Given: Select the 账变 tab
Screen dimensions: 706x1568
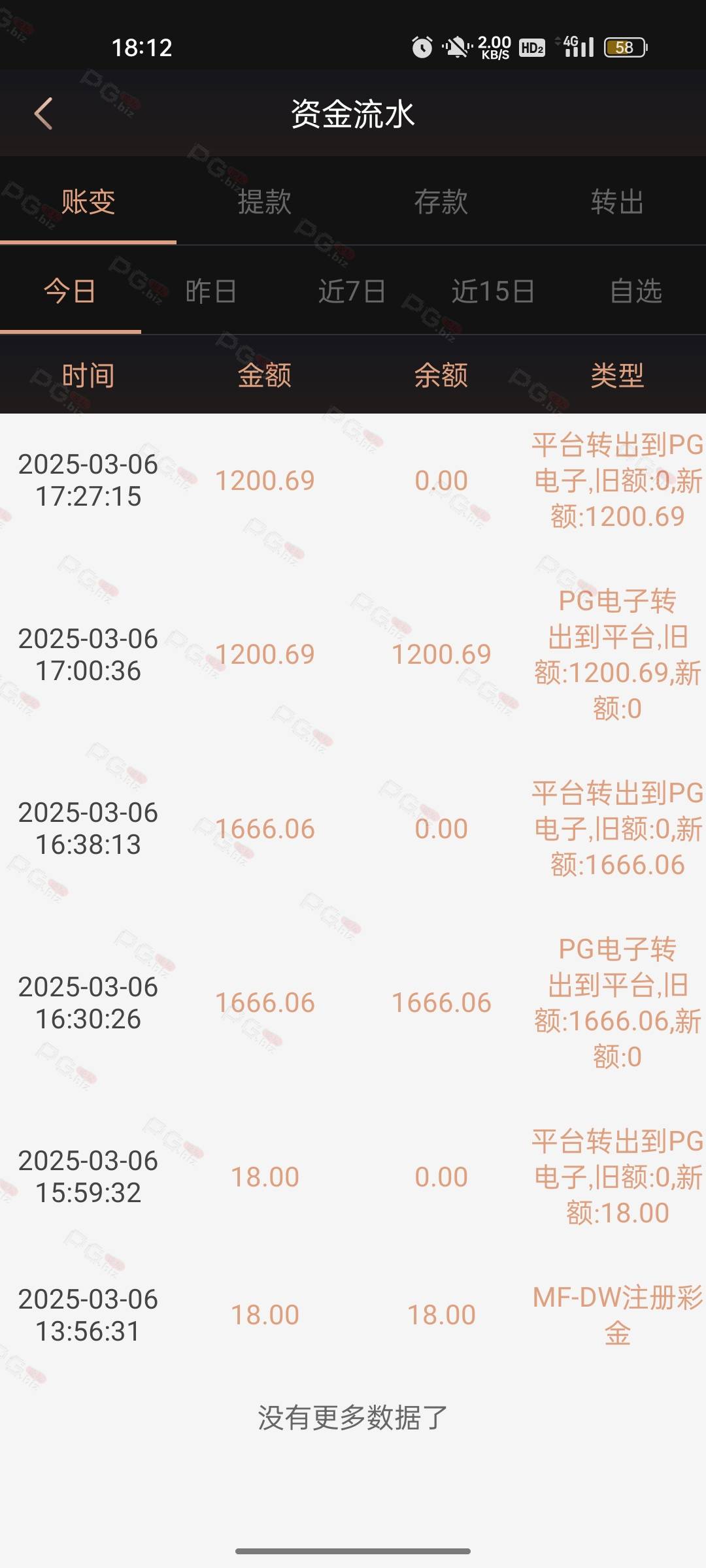Looking at the screenshot, I should pos(88,202).
